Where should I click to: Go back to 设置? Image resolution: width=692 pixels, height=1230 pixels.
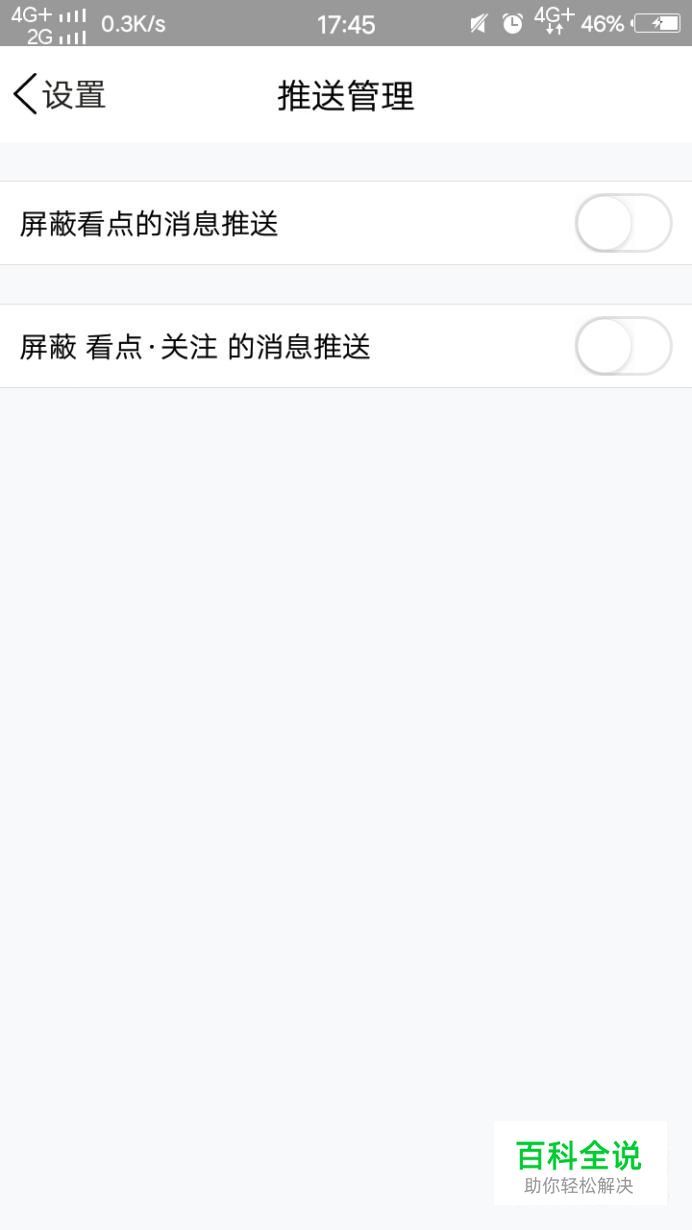click(x=58, y=95)
